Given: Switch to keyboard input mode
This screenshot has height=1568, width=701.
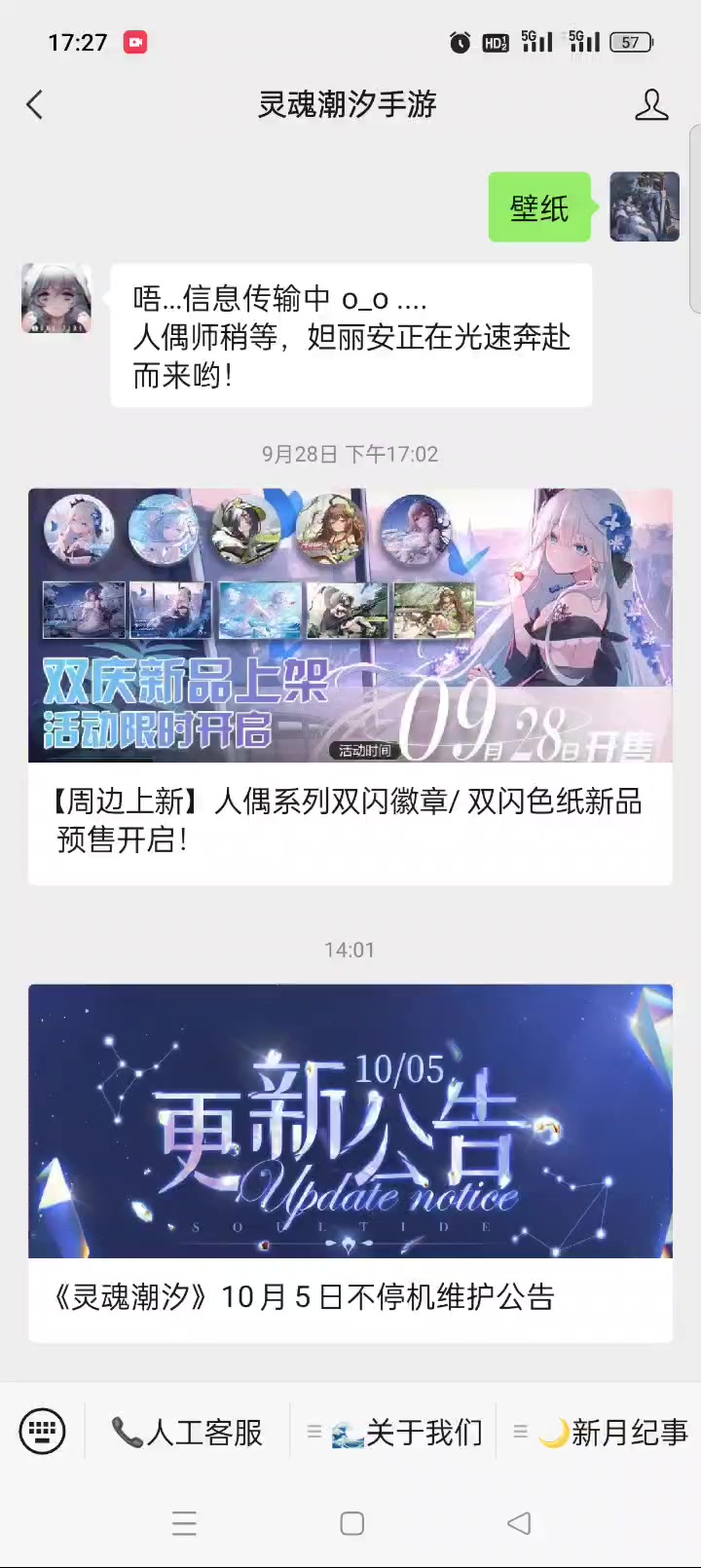Looking at the screenshot, I should coord(42,1432).
